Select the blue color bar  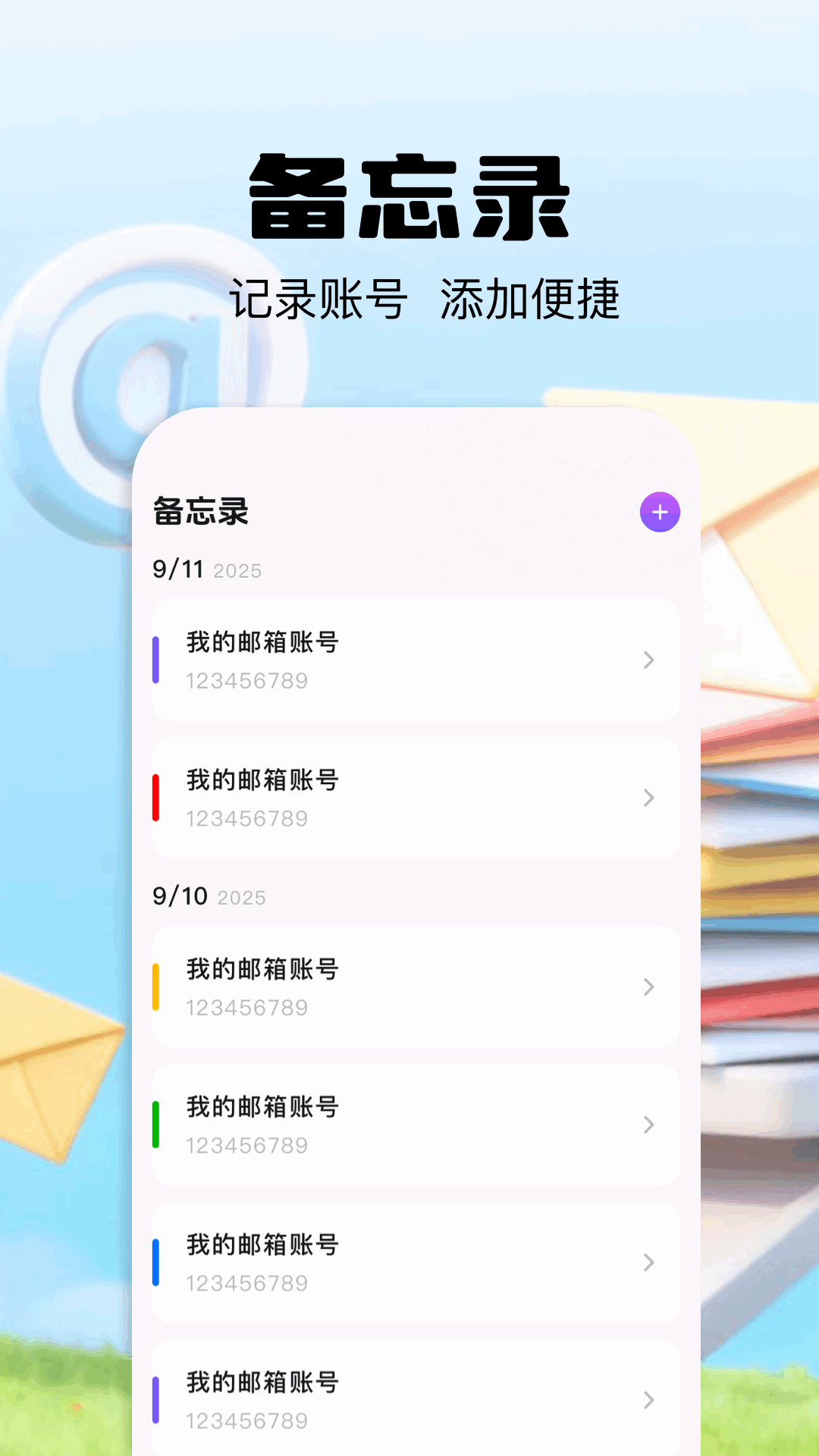(x=157, y=1263)
